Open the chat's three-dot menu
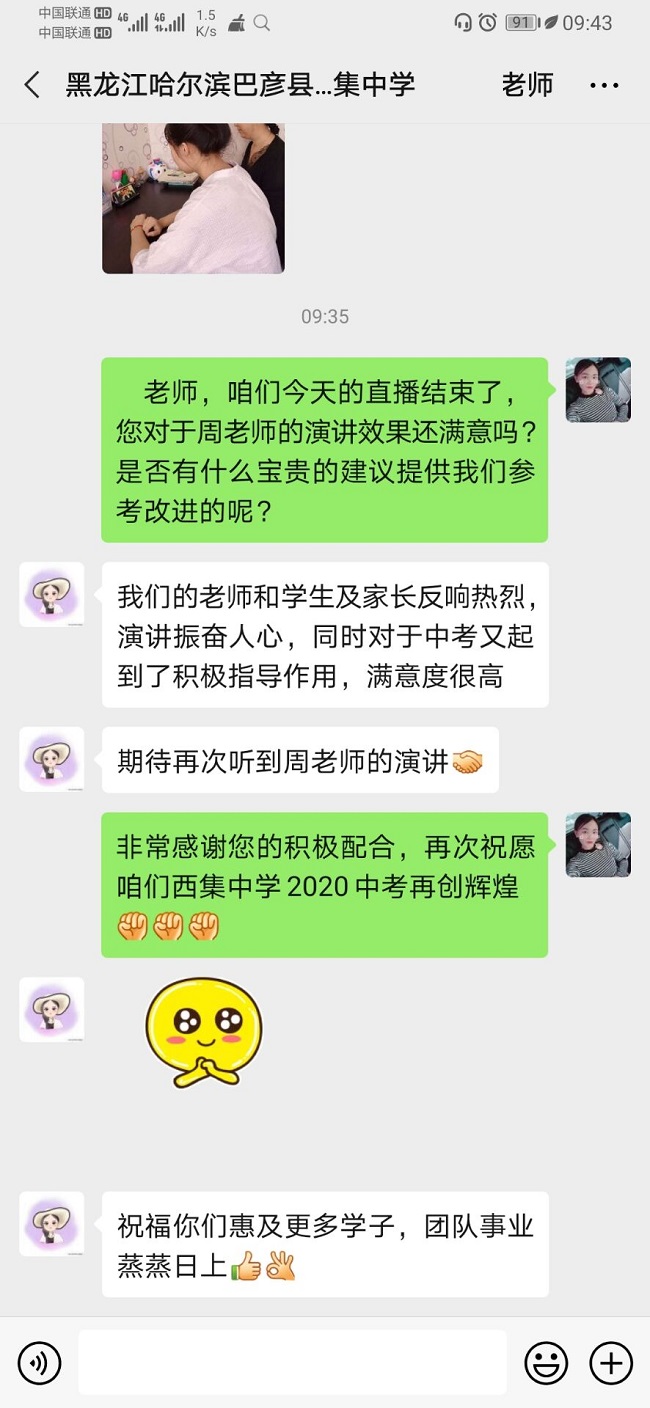650x1408 pixels. (604, 86)
